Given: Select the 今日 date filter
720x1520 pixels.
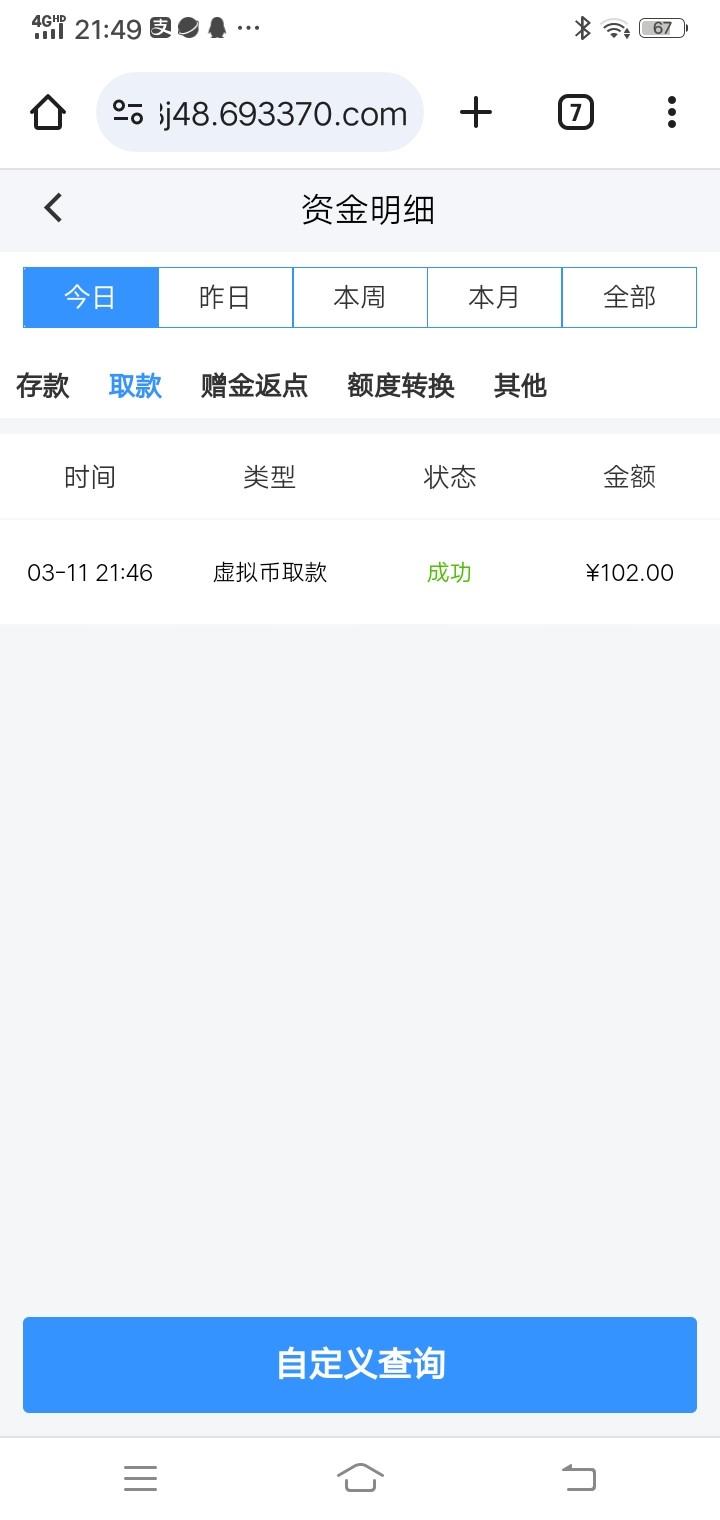Looking at the screenshot, I should tap(91, 297).
